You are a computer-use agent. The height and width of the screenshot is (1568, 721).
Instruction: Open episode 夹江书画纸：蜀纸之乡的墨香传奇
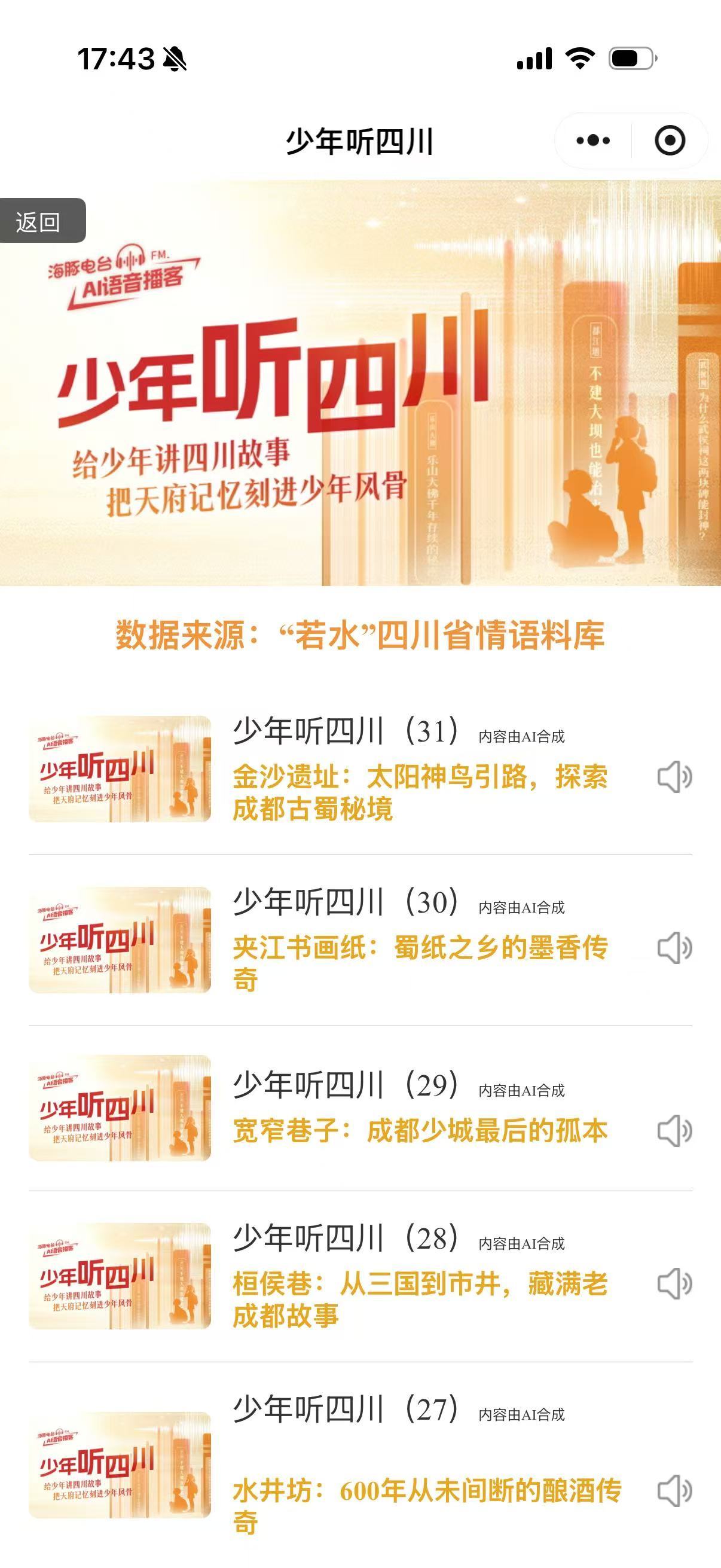coord(420,963)
